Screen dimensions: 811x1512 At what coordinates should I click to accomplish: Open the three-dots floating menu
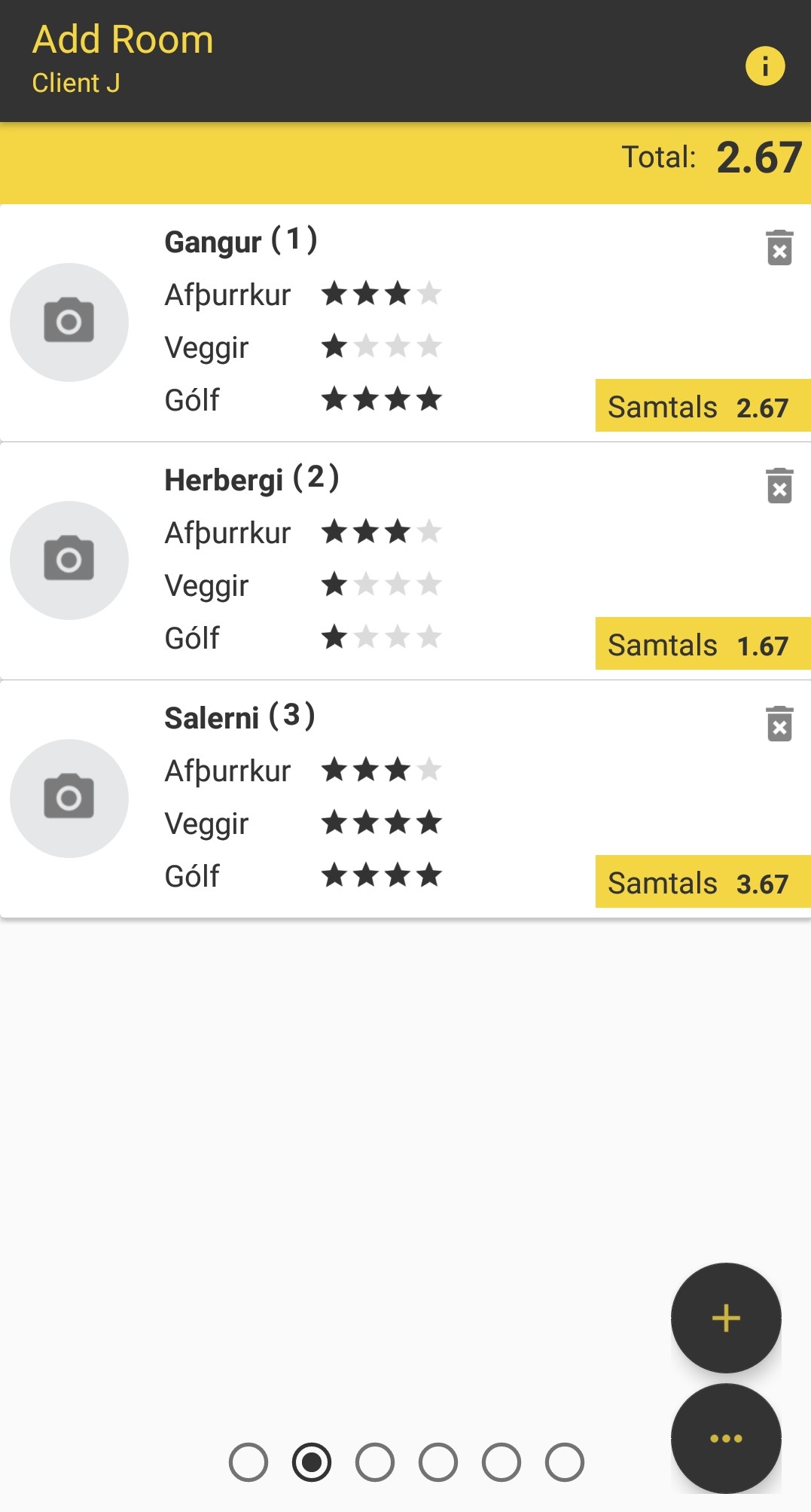[726, 1438]
